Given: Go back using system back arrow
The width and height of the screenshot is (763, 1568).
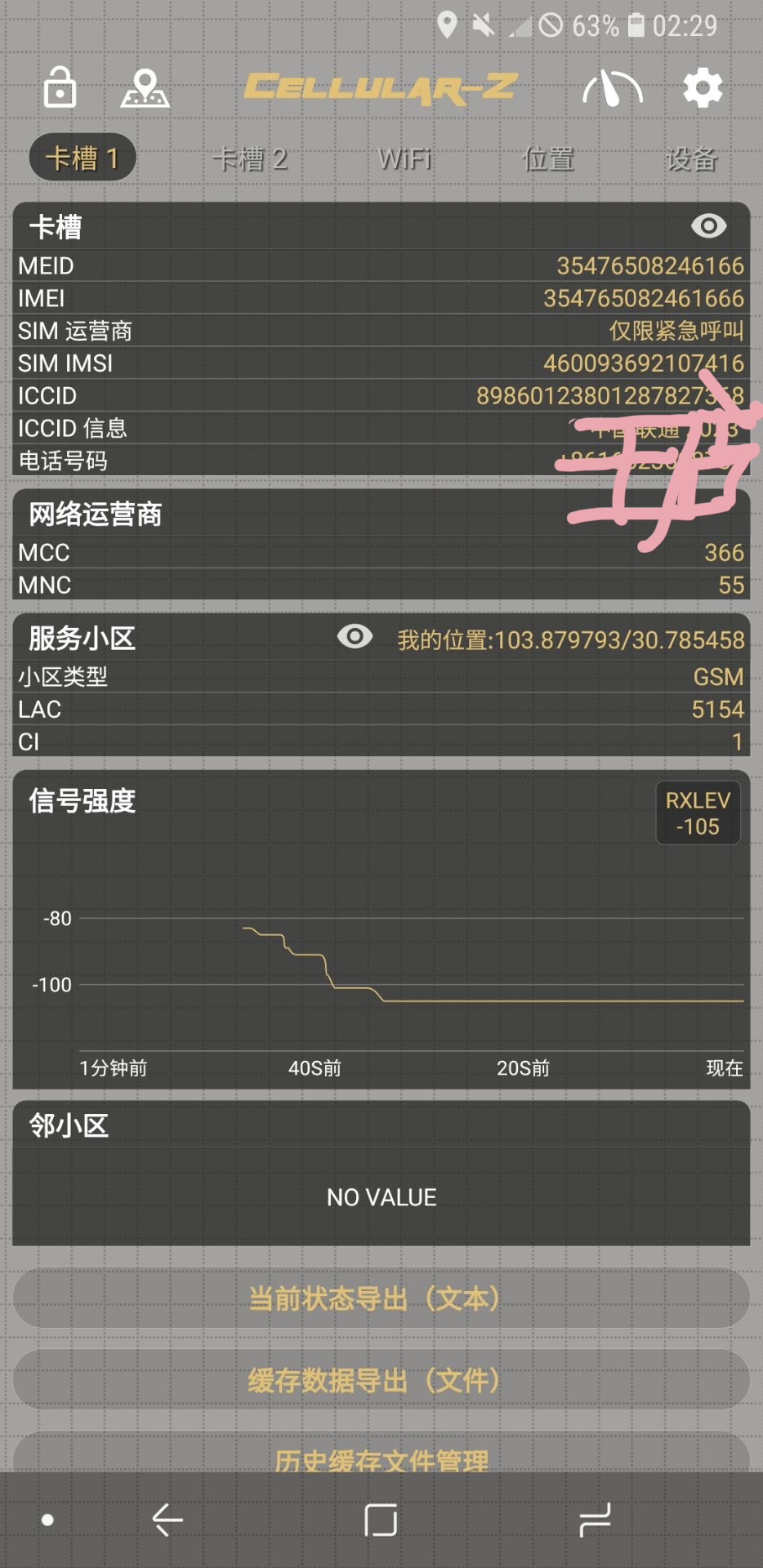Looking at the screenshot, I should coord(167,1520).
